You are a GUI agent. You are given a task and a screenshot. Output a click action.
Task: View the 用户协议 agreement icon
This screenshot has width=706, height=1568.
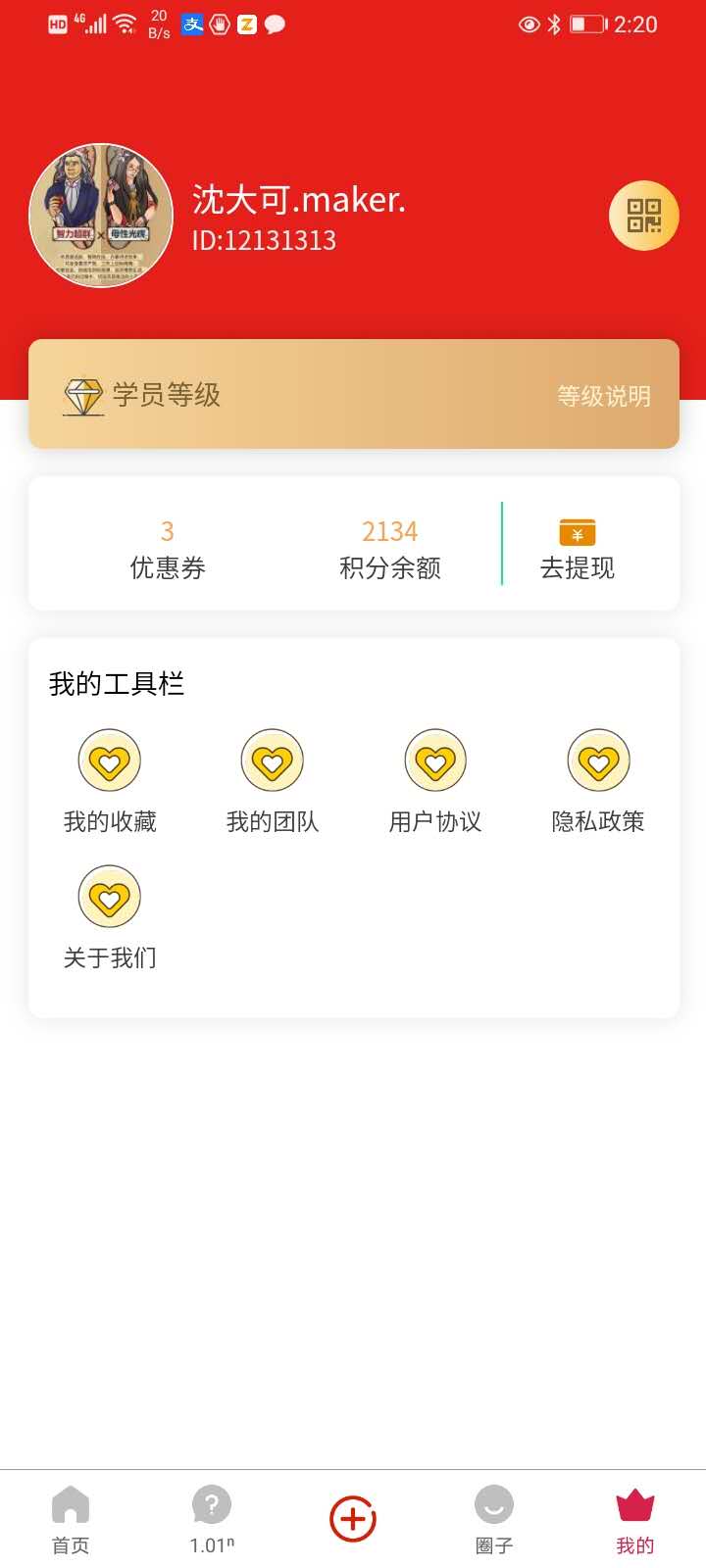coord(434,760)
